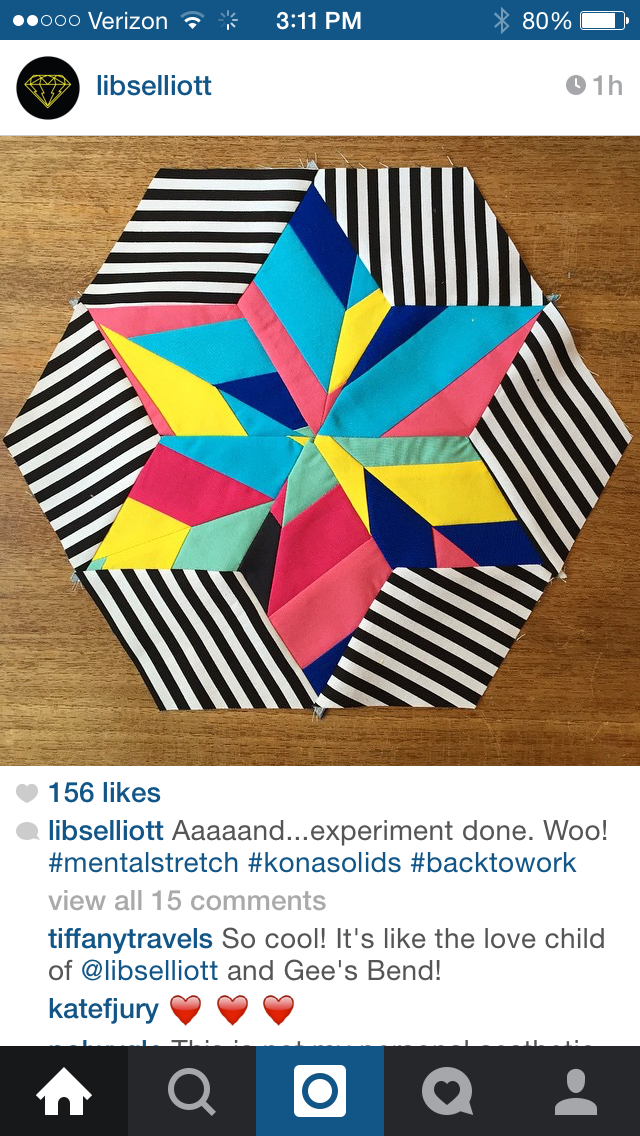This screenshot has width=640, height=1136.
Task: Visit katefjury's profile from her comment
Action: tap(103, 1009)
